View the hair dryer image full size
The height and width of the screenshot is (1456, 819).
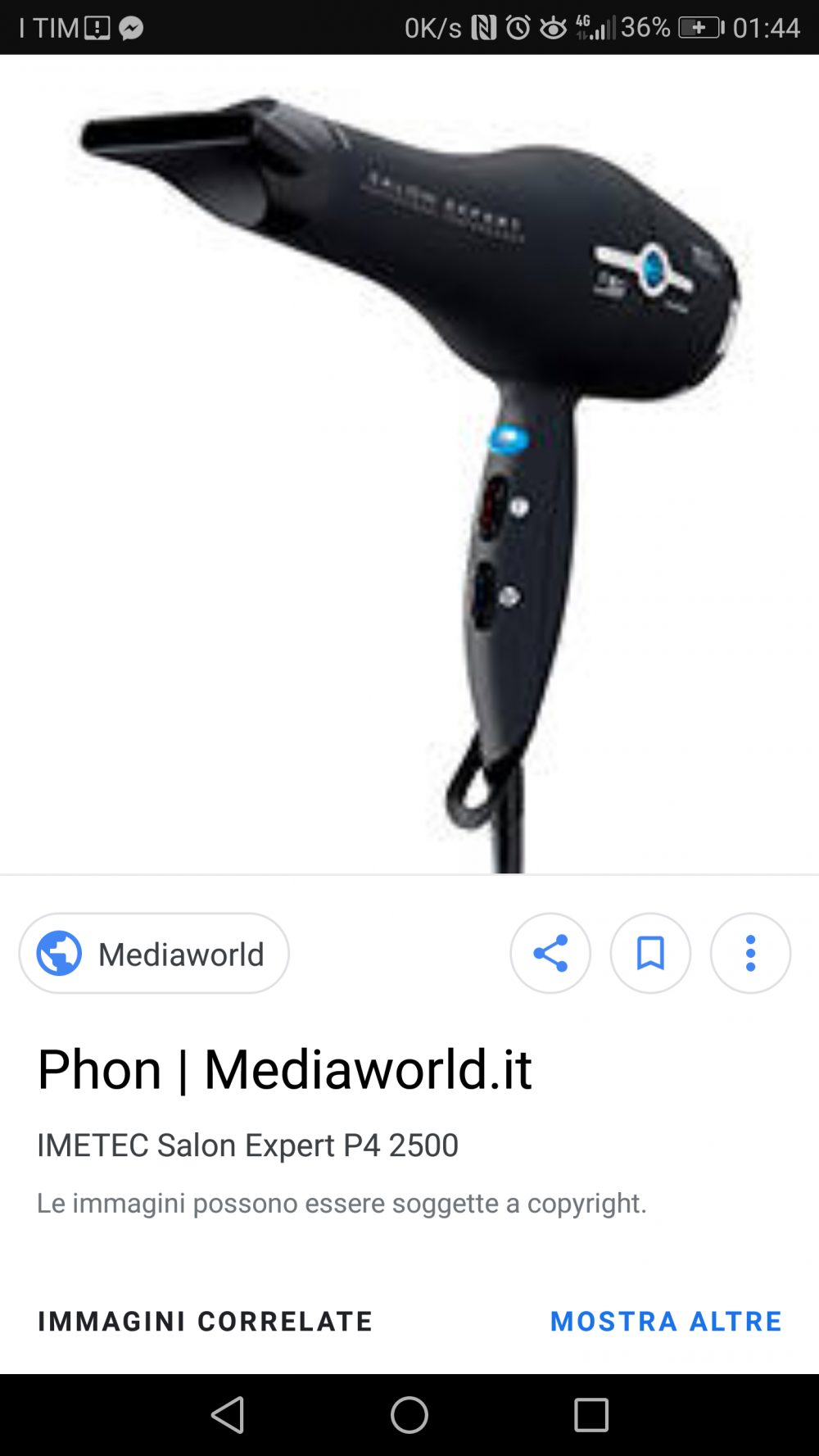click(x=409, y=464)
